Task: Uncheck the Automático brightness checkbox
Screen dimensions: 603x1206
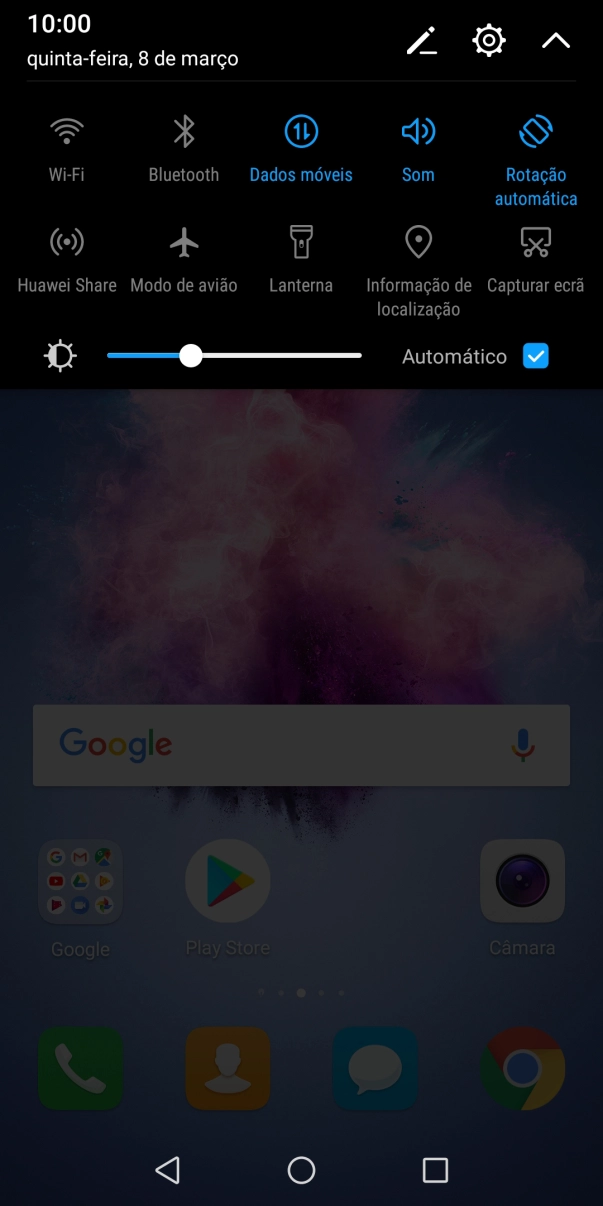Action: 536,356
